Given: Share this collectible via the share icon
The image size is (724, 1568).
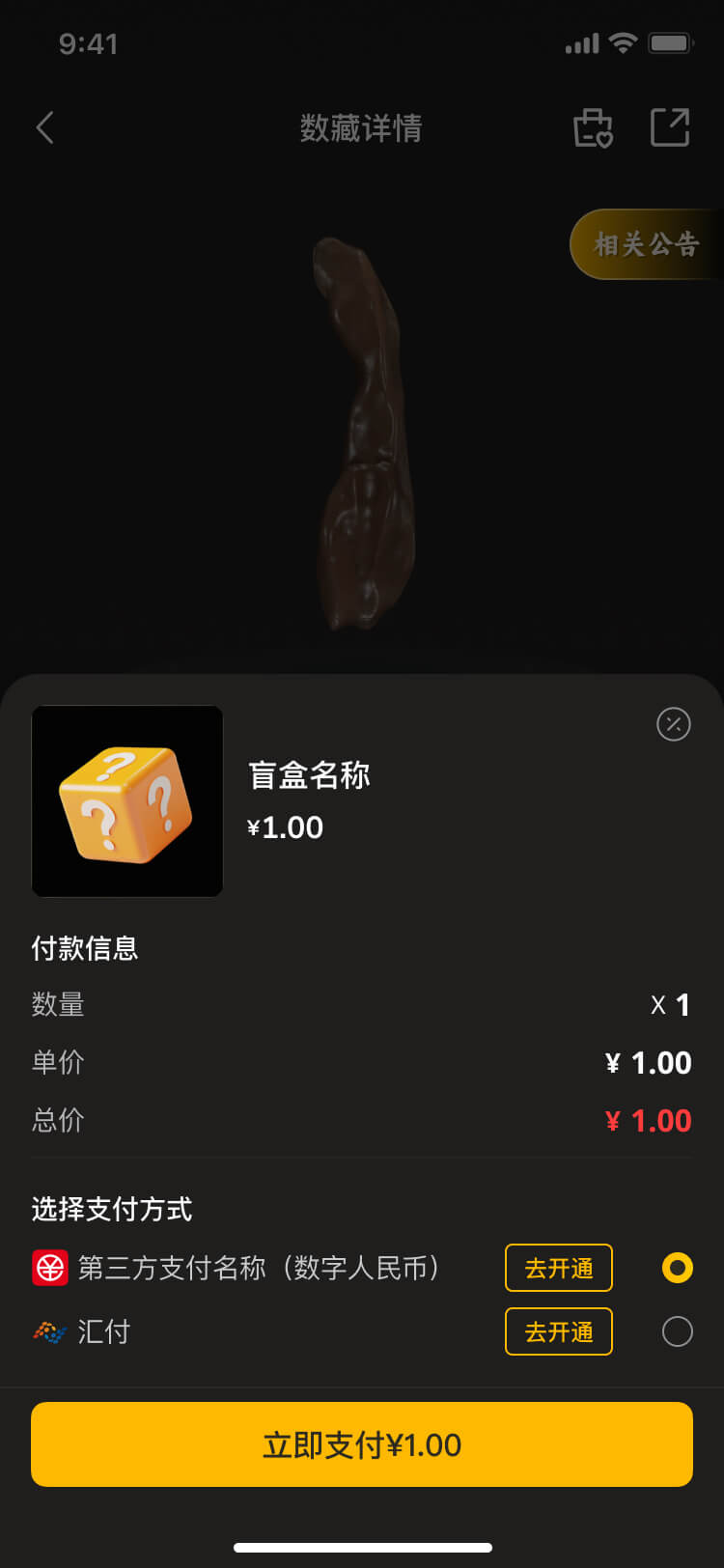Looking at the screenshot, I should (x=670, y=127).
